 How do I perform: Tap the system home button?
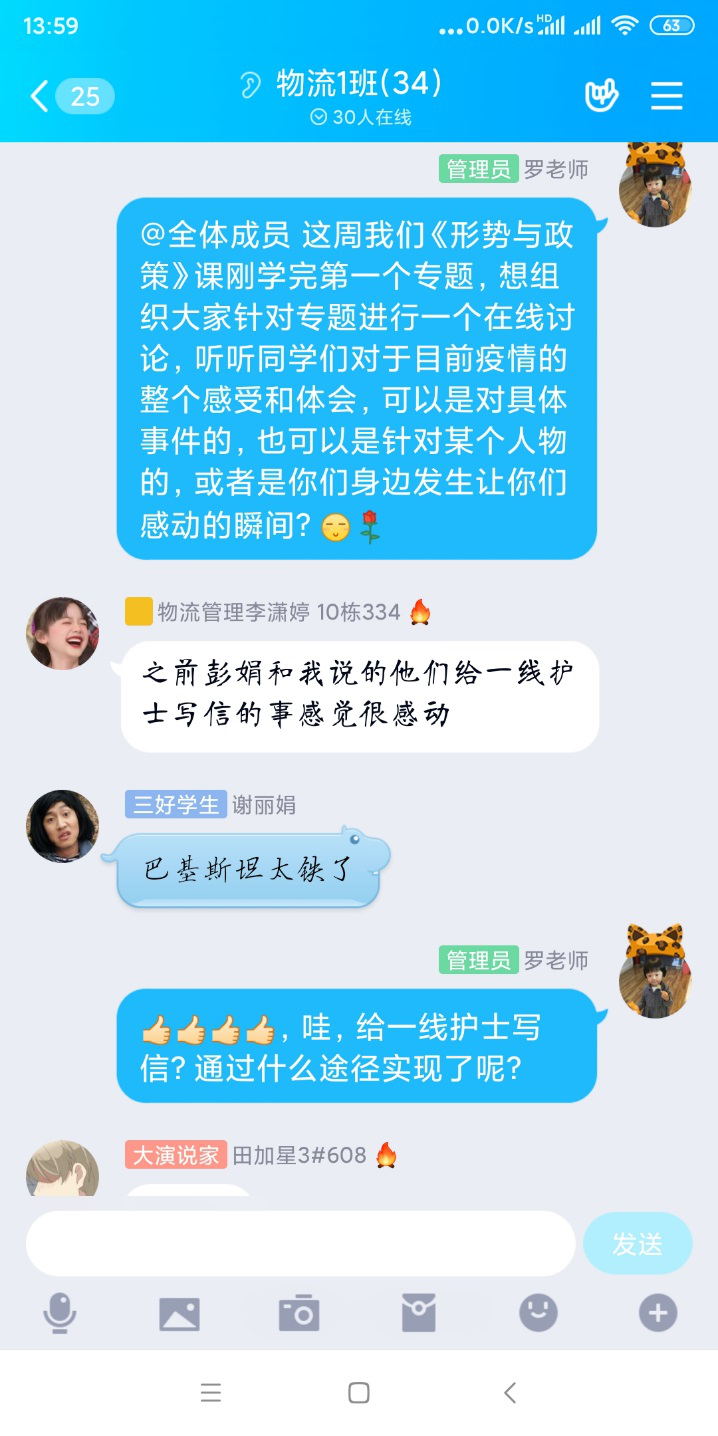pyautogui.click(x=359, y=1392)
